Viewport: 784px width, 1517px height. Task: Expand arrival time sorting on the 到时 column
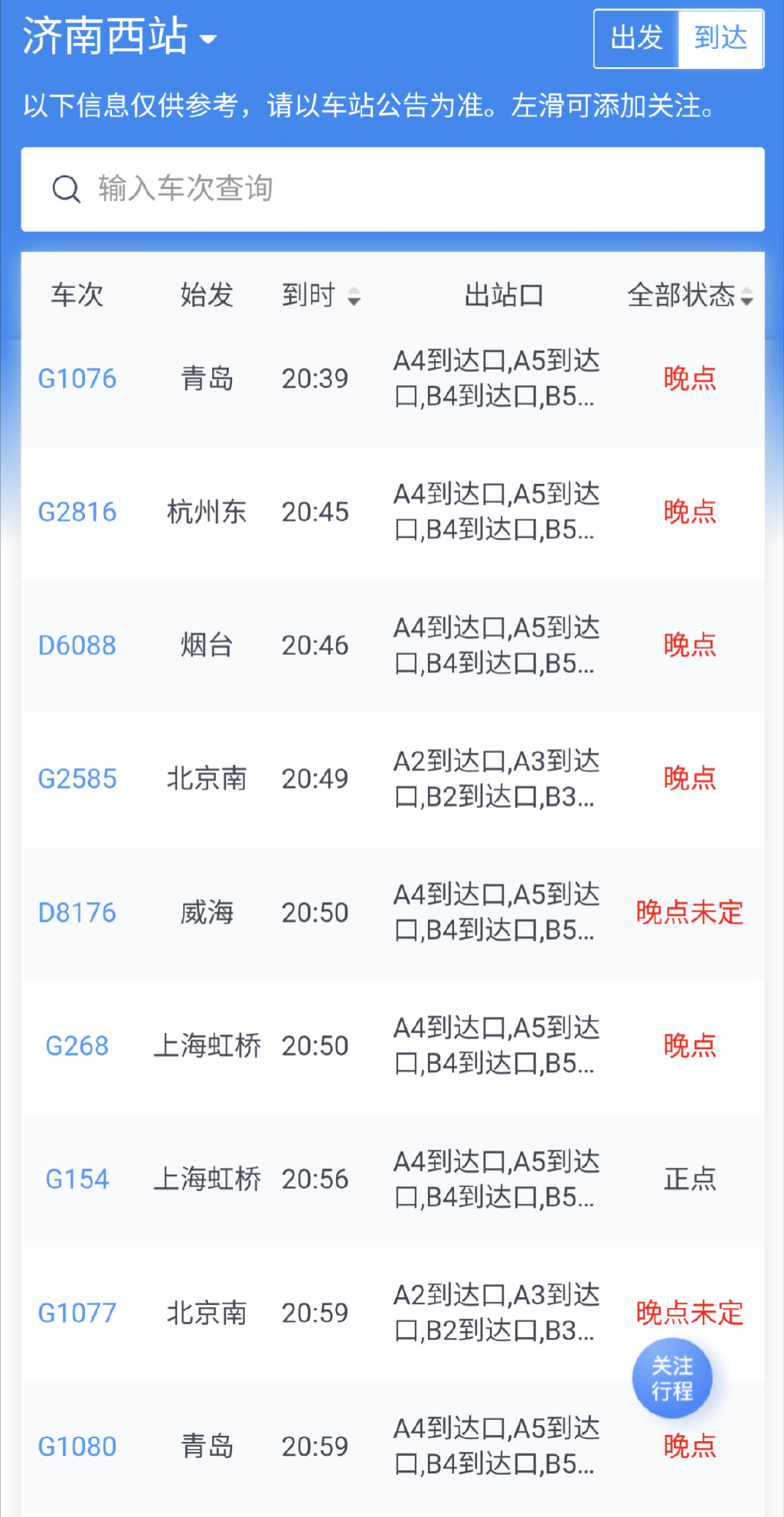pyautogui.click(x=353, y=298)
